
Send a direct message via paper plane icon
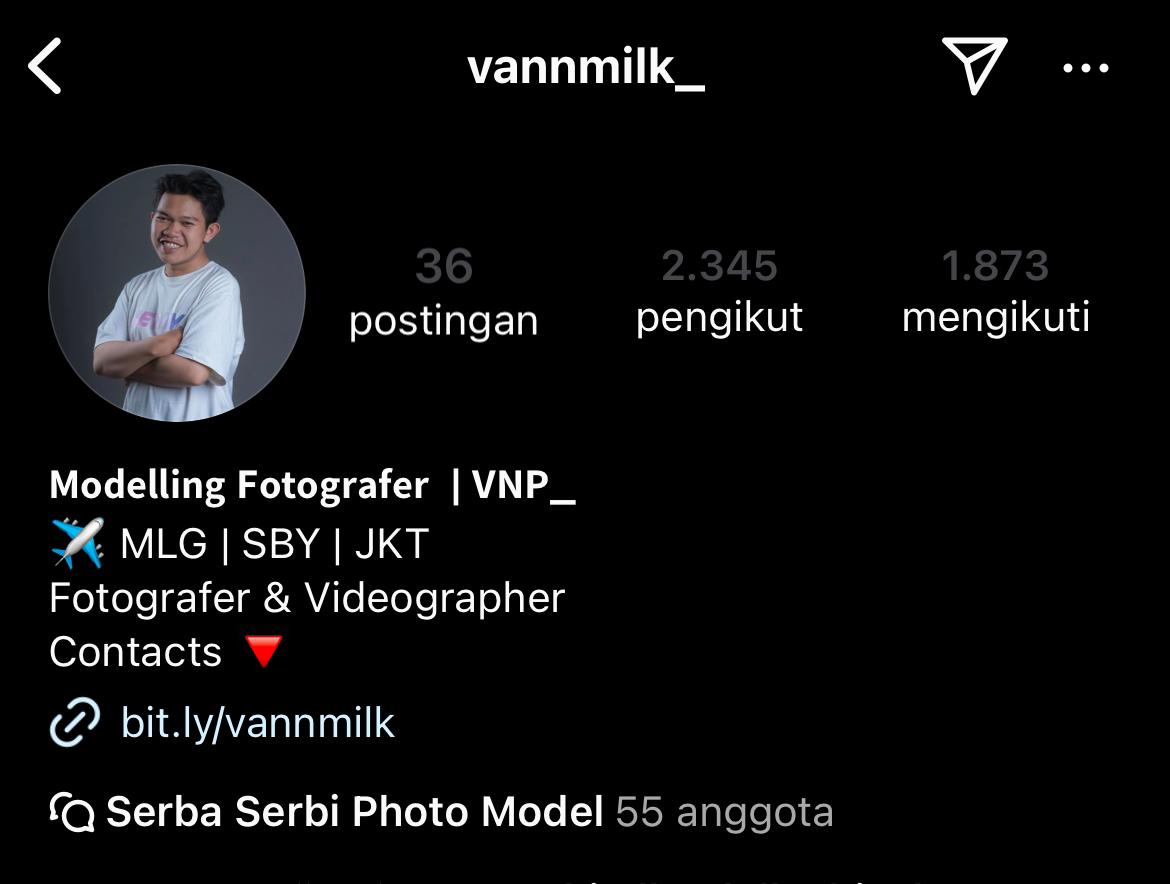(973, 67)
